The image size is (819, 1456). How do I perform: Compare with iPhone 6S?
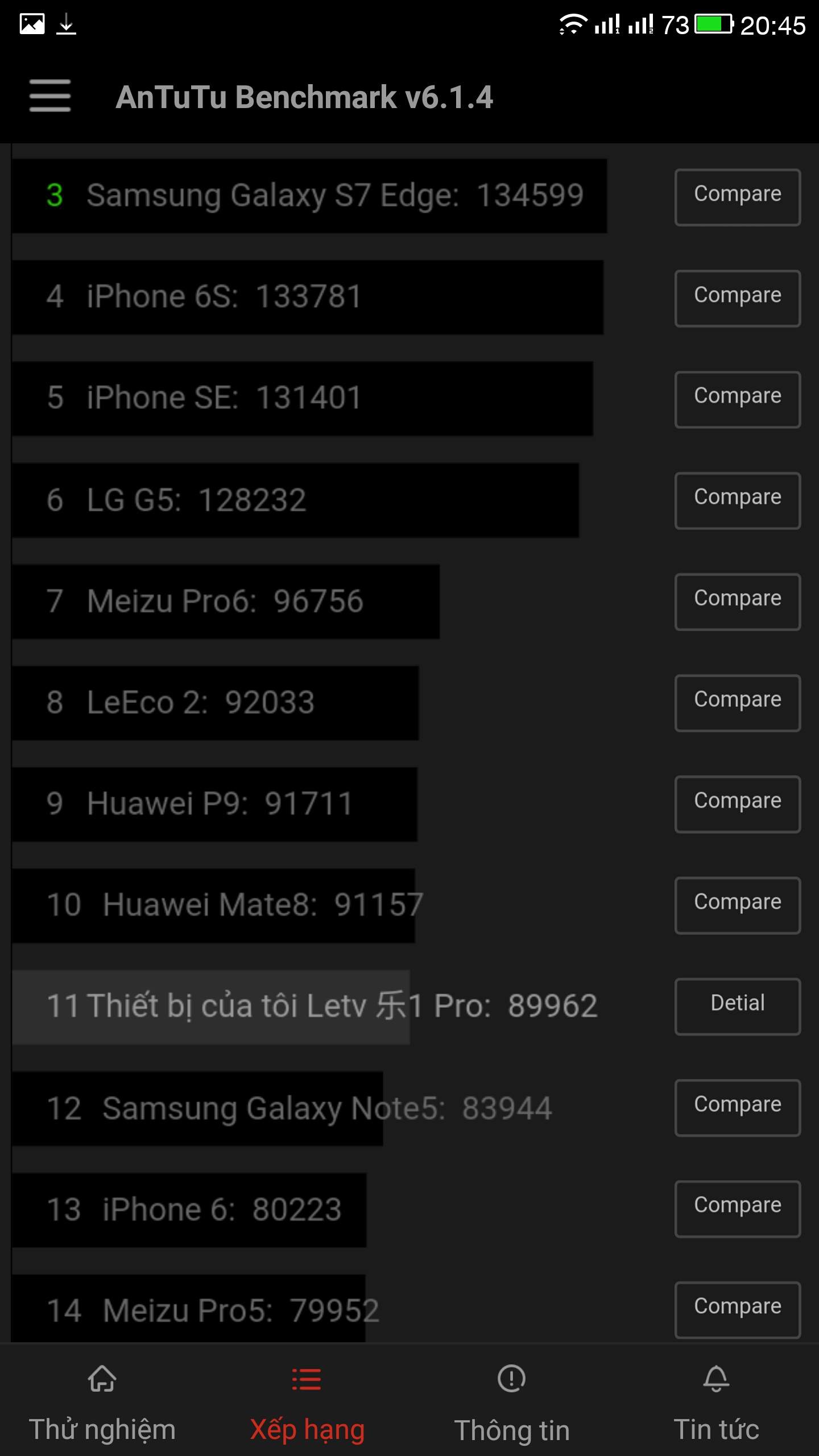(738, 298)
